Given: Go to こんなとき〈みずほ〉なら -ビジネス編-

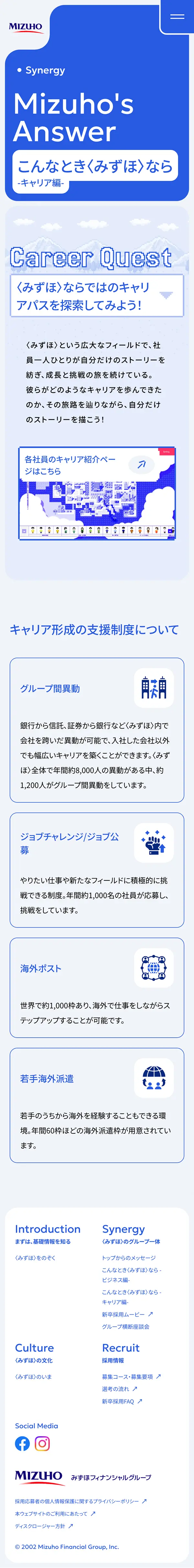Looking at the screenshot, I should tap(131, 1275).
